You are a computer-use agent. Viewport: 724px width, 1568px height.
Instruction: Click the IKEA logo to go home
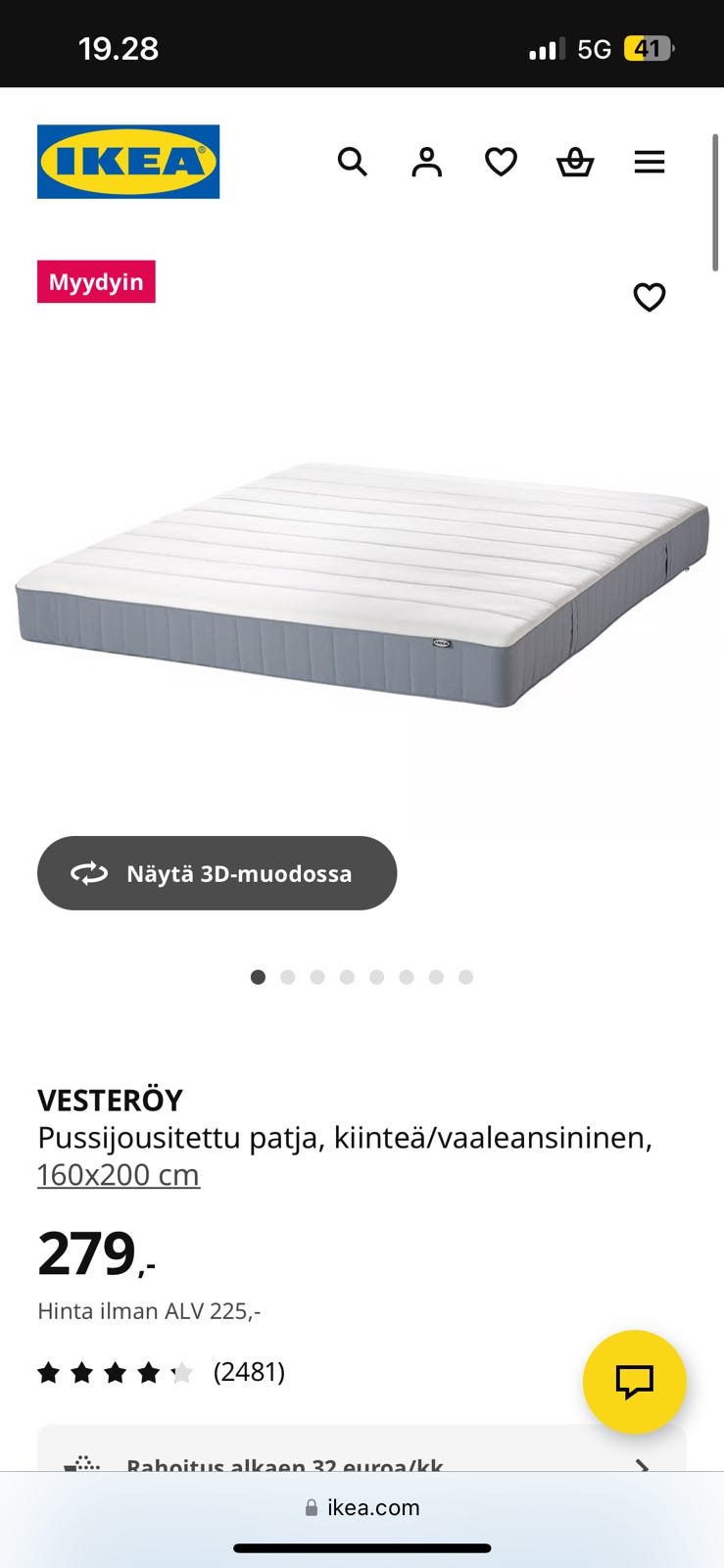tap(128, 161)
